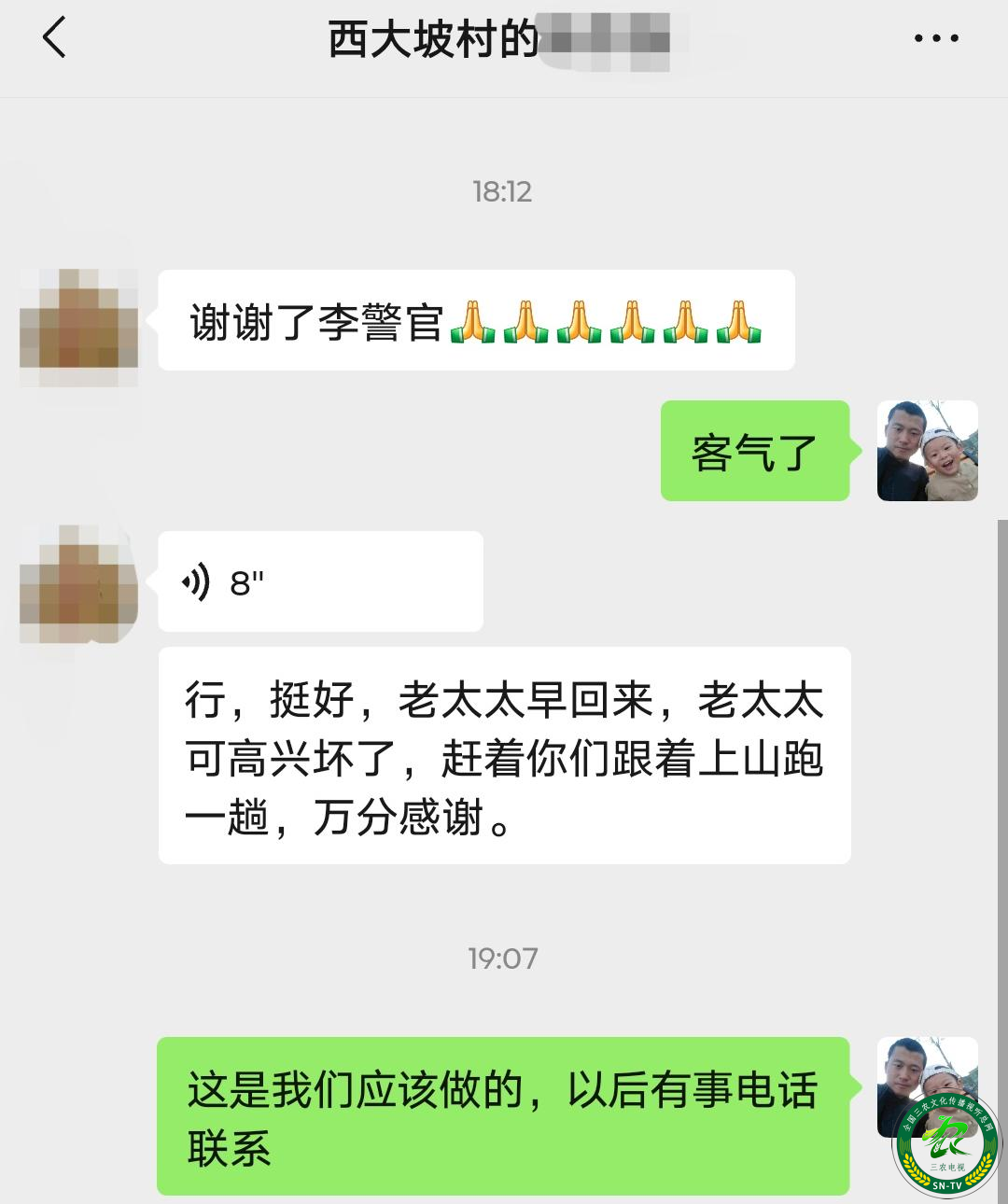1008x1204 pixels.
Task: Tap the profile photo next to 客气了
Action: [927, 451]
